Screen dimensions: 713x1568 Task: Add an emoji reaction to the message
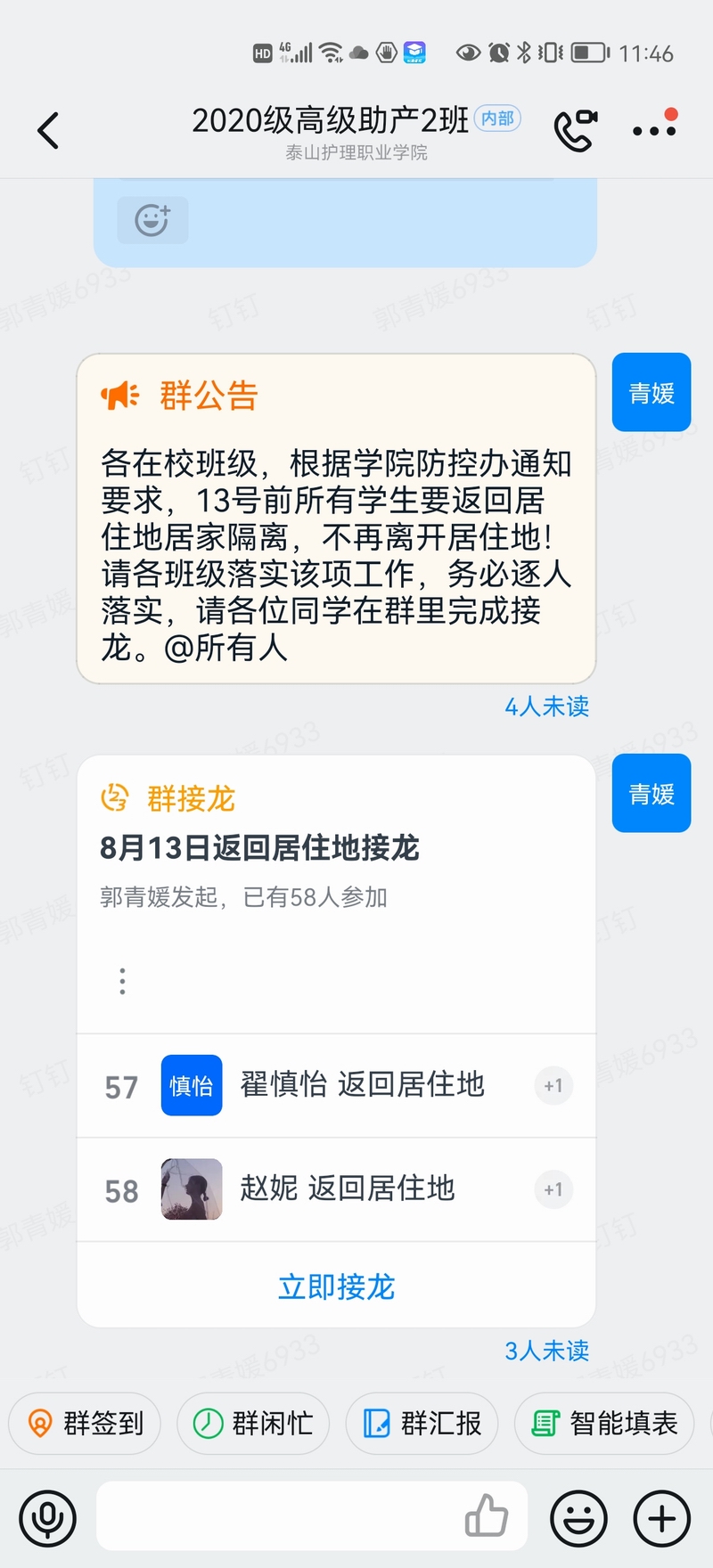[x=152, y=220]
